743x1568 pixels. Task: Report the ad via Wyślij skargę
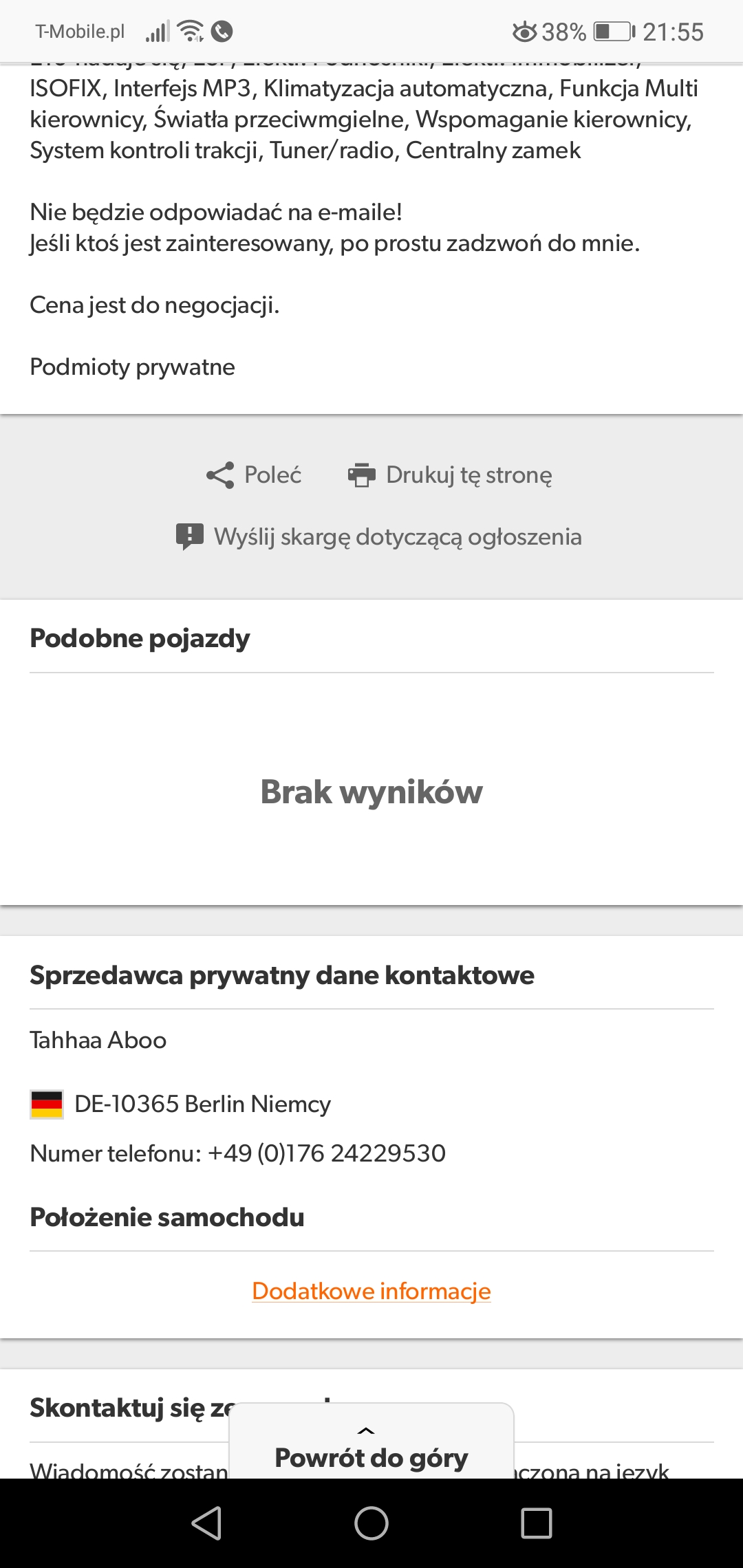coord(378,537)
